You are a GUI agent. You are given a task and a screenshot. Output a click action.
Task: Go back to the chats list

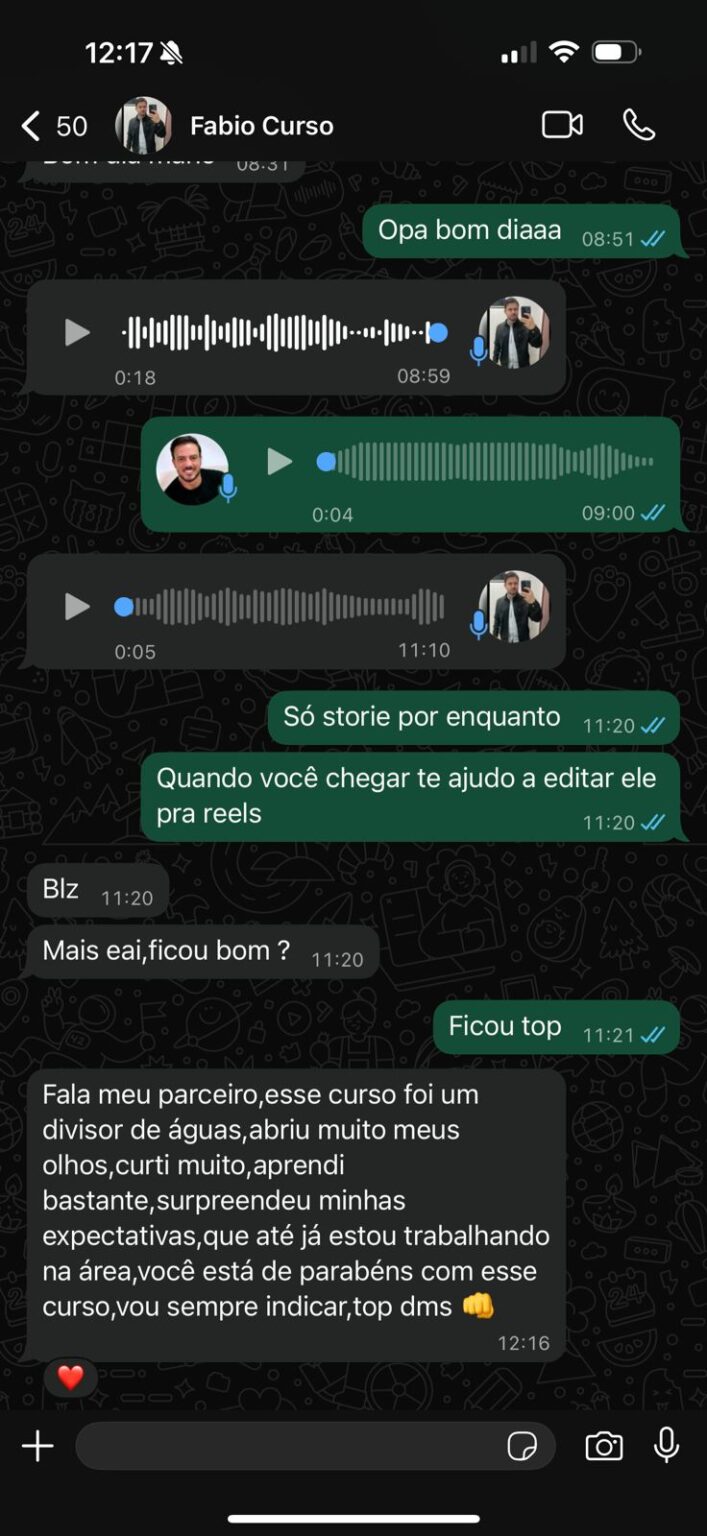tap(32, 126)
